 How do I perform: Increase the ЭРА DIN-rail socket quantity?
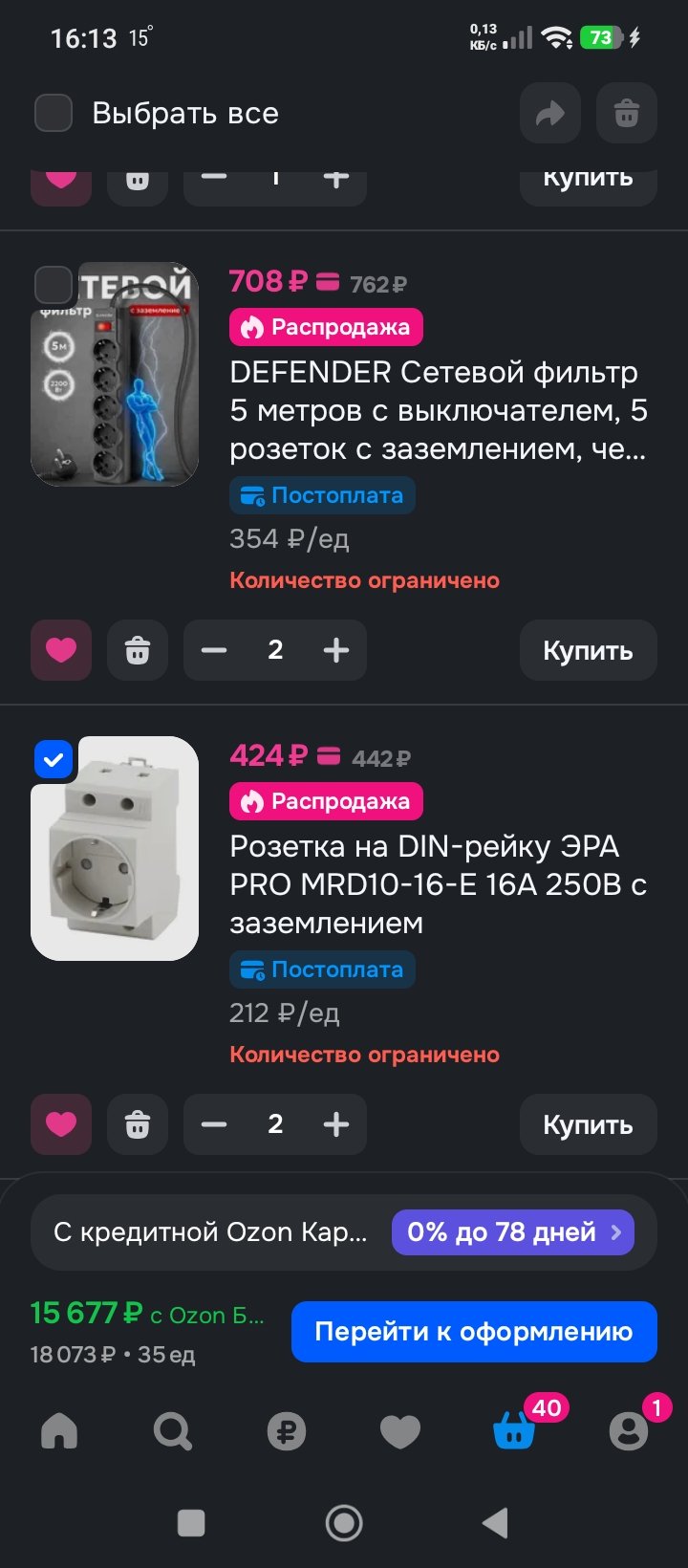tap(336, 1124)
